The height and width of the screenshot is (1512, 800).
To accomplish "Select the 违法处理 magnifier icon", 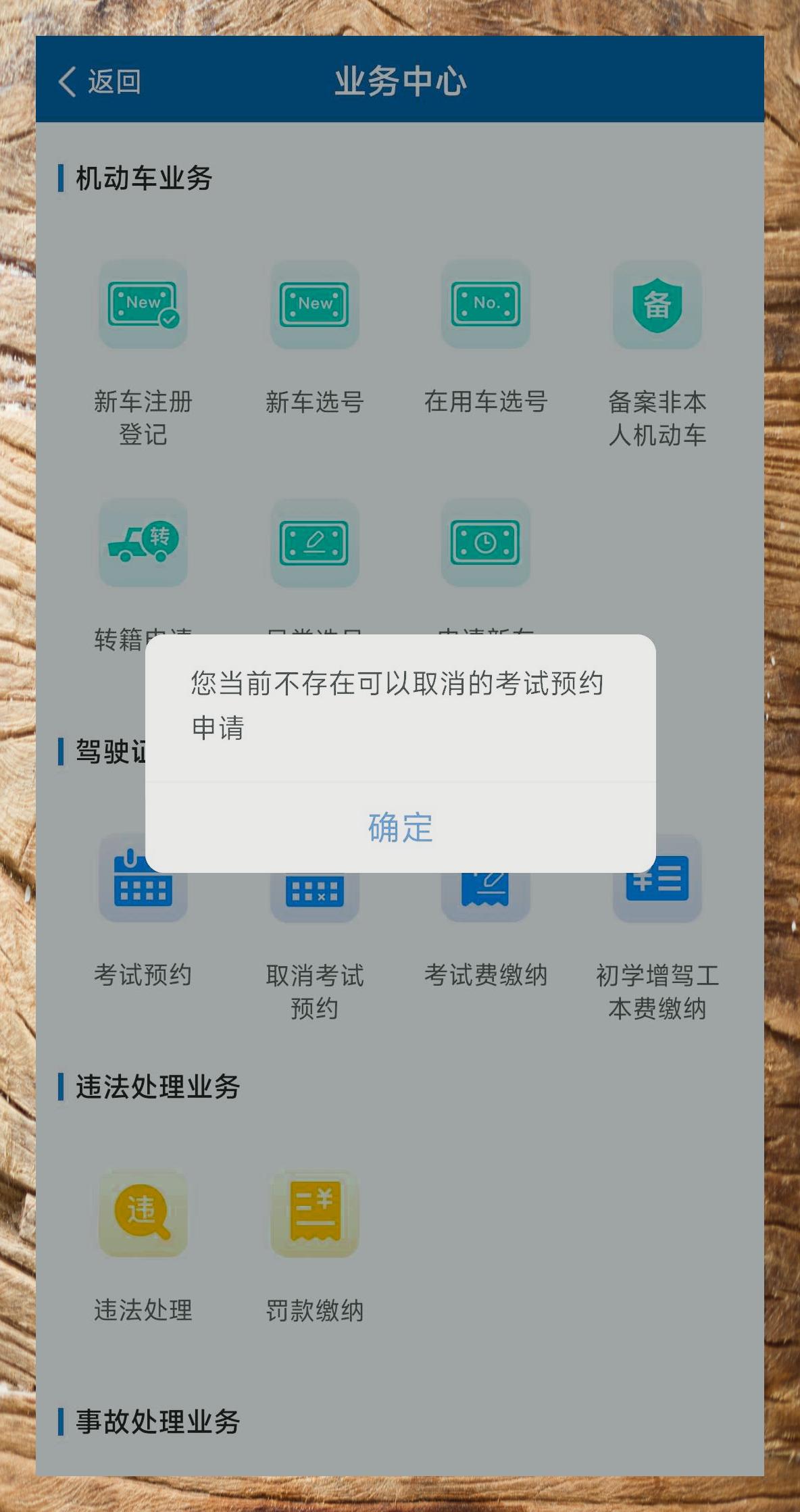I will pos(143,1214).
